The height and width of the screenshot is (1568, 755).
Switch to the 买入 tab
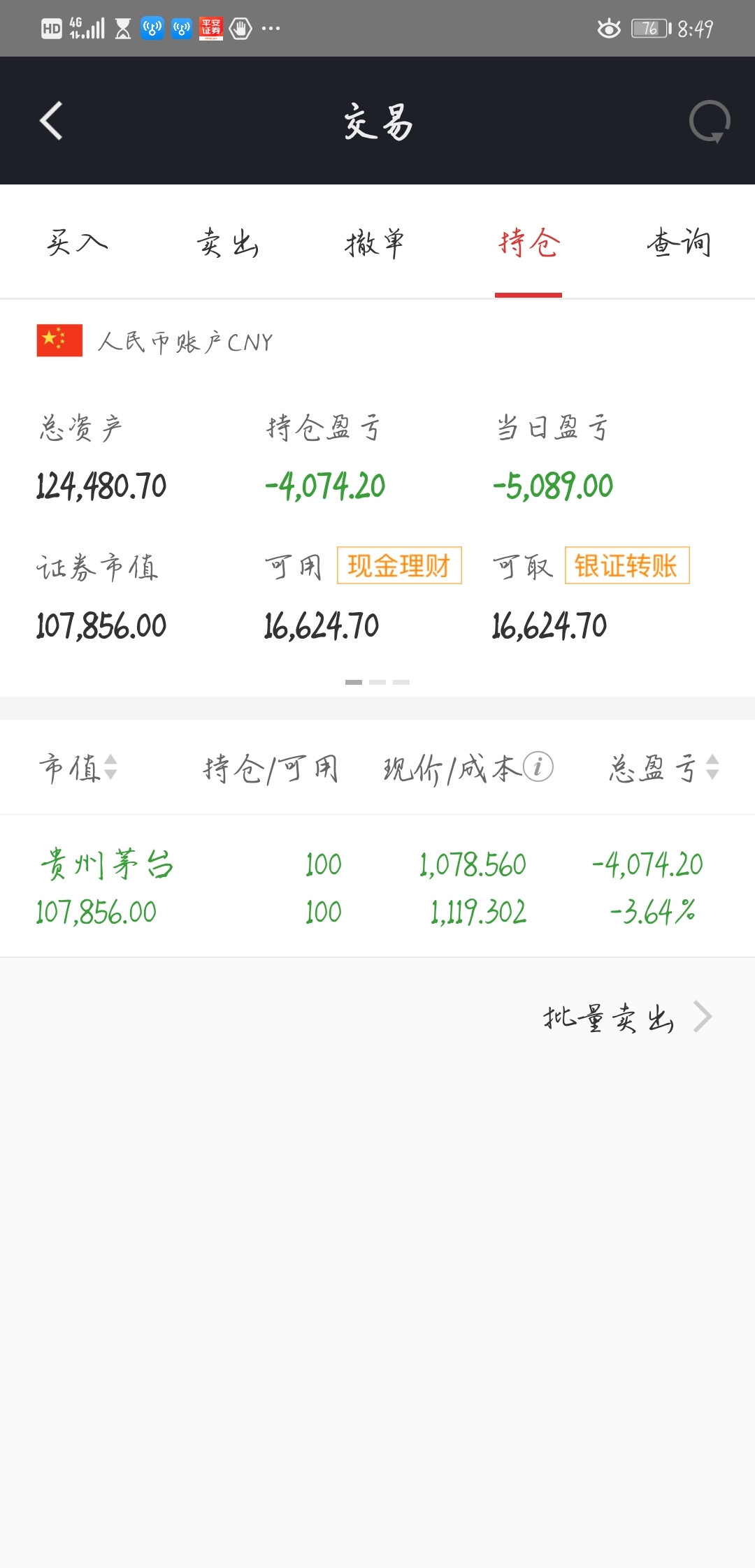click(77, 243)
